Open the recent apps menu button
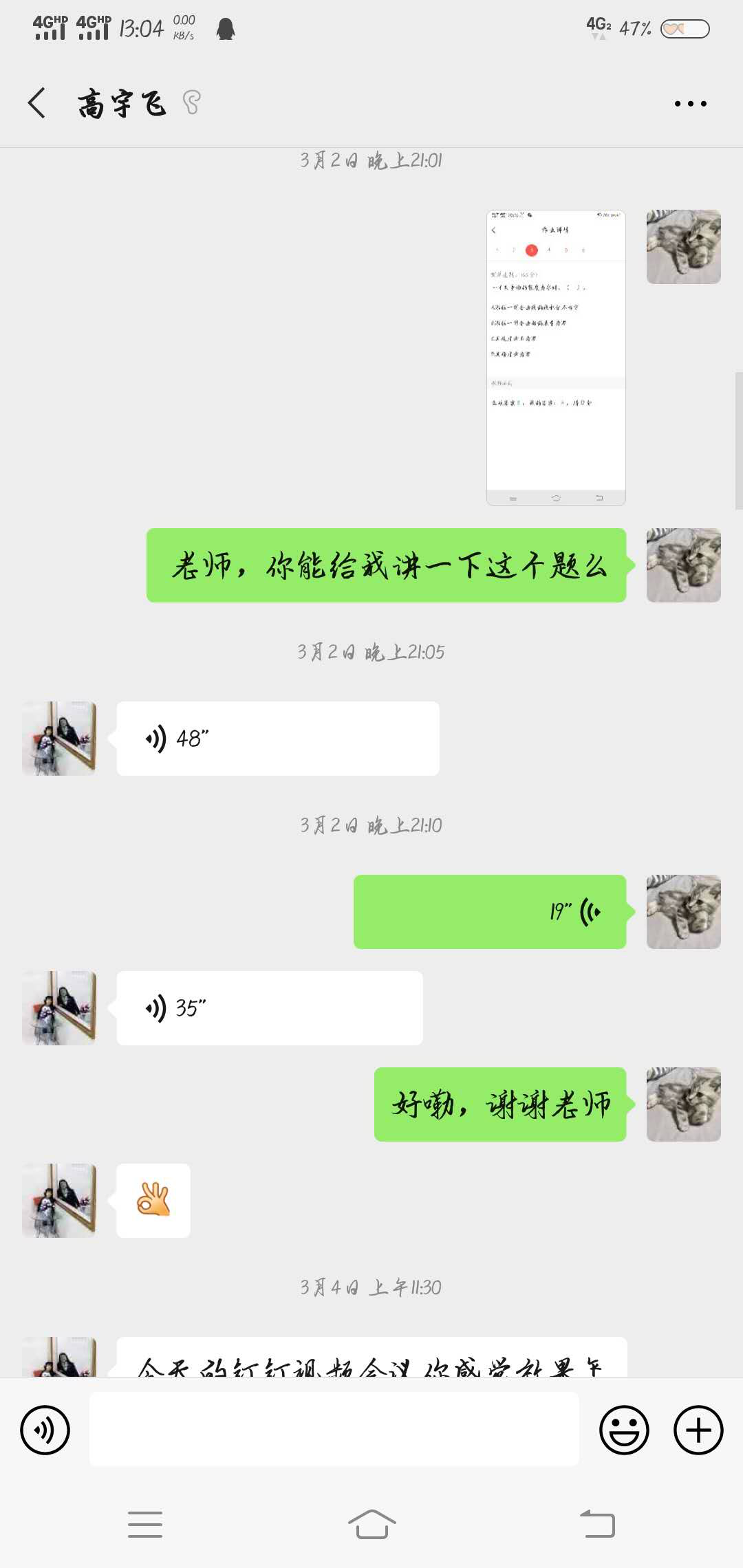 tap(145, 1525)
